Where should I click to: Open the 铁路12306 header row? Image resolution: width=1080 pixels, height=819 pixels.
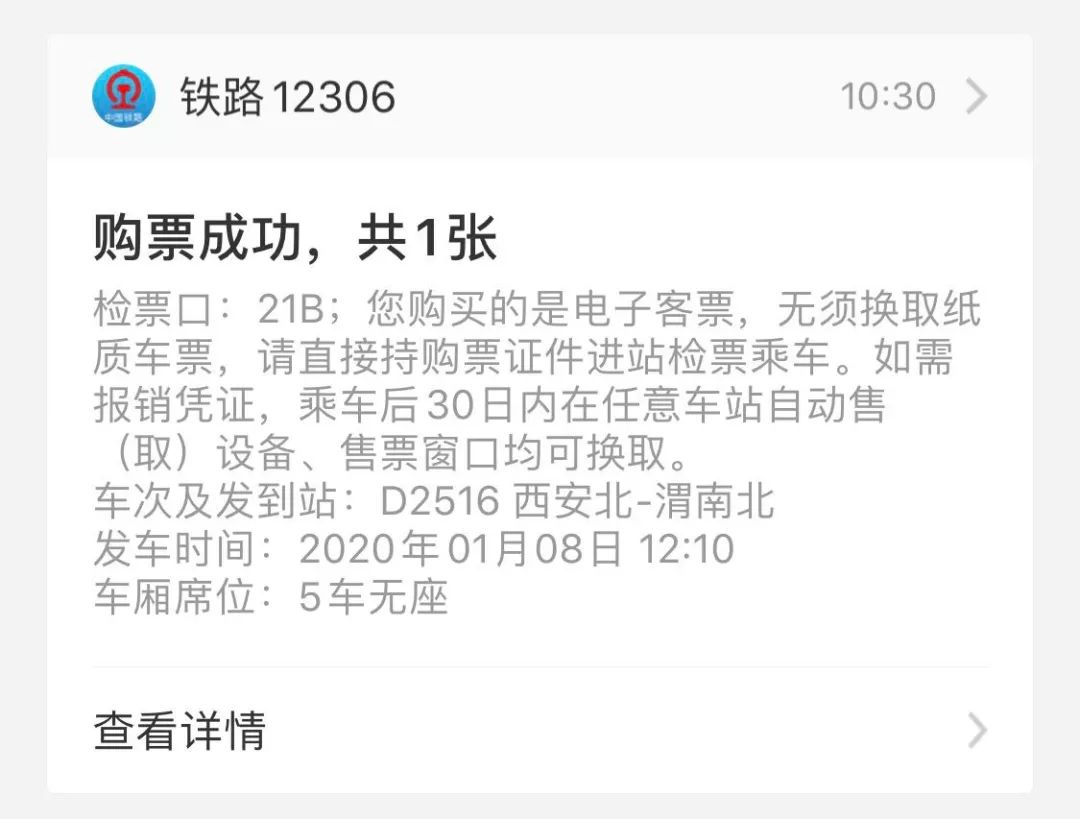click(540, 97)
